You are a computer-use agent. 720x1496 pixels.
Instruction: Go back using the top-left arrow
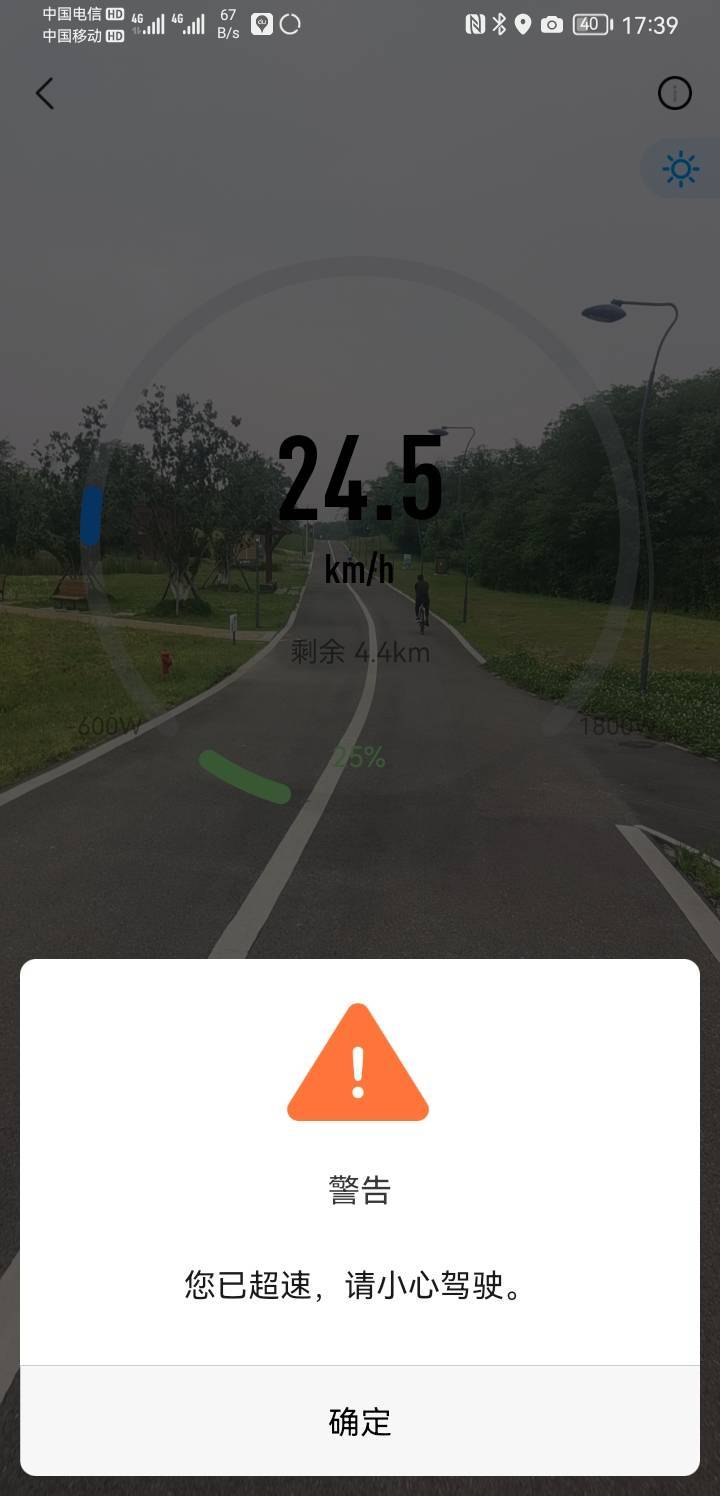(x=45, y=94)
